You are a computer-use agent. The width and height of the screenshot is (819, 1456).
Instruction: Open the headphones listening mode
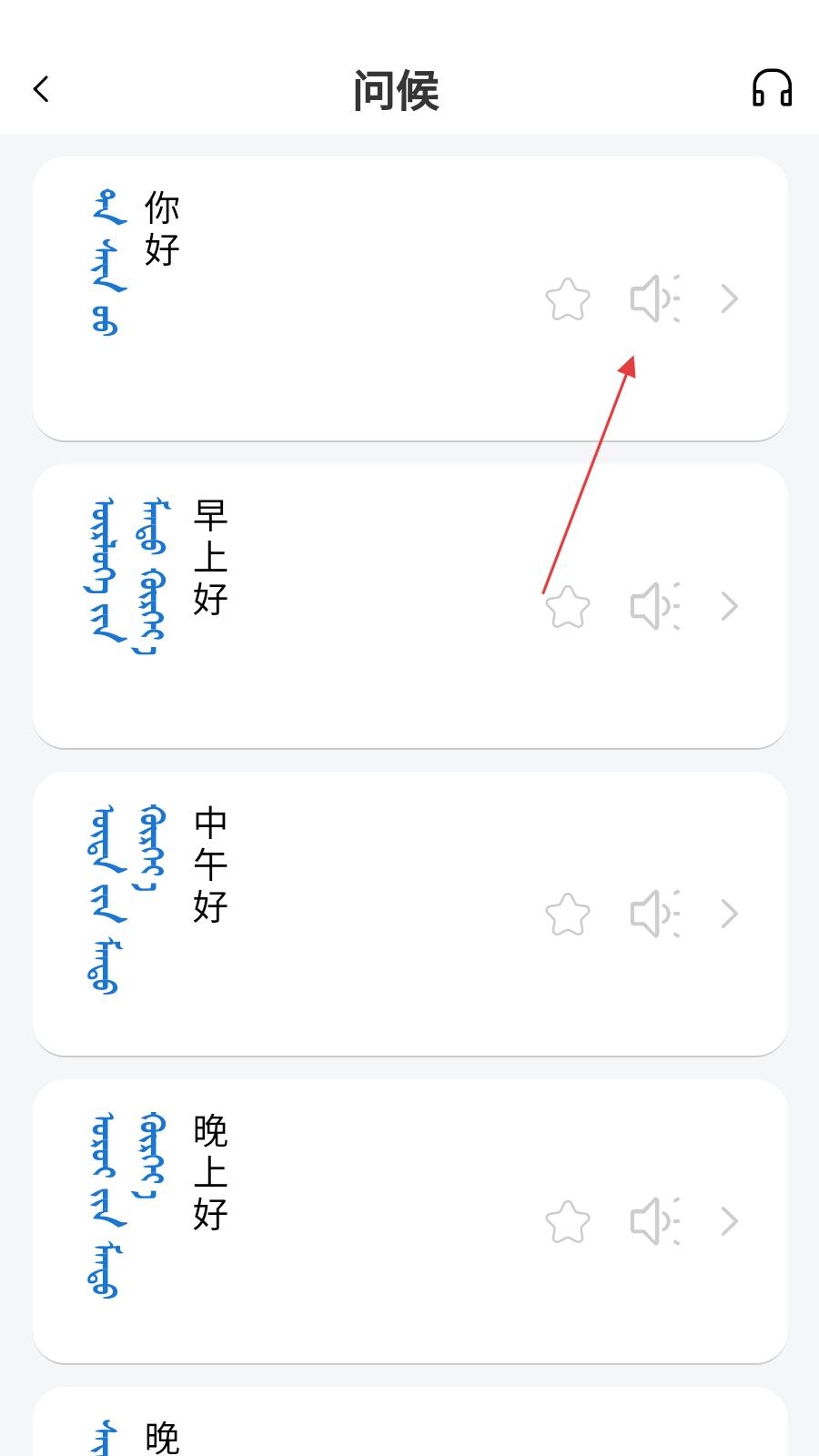[x=772, y=88]
